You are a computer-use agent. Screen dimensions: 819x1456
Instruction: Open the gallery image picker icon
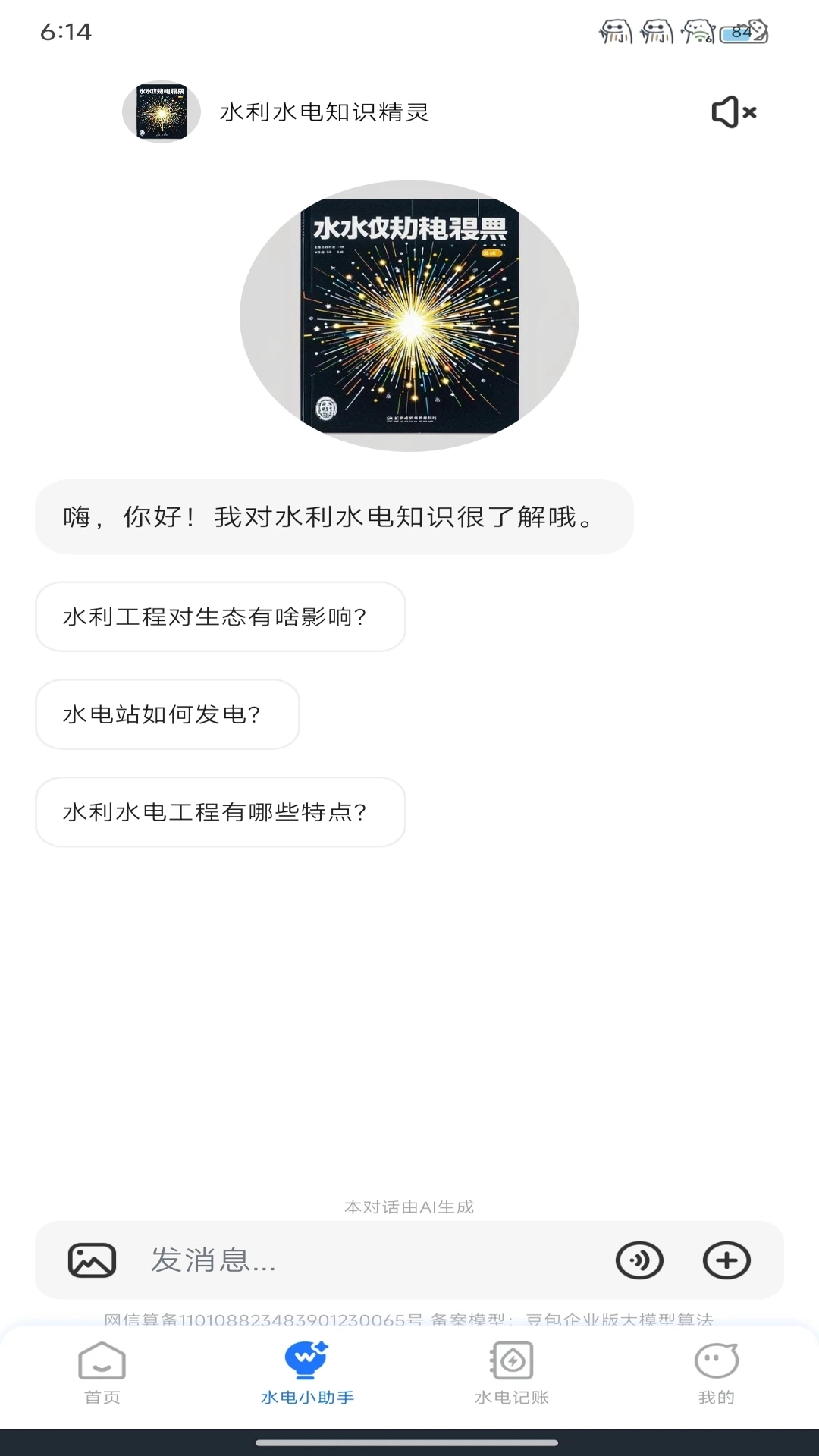(91, 1260)
